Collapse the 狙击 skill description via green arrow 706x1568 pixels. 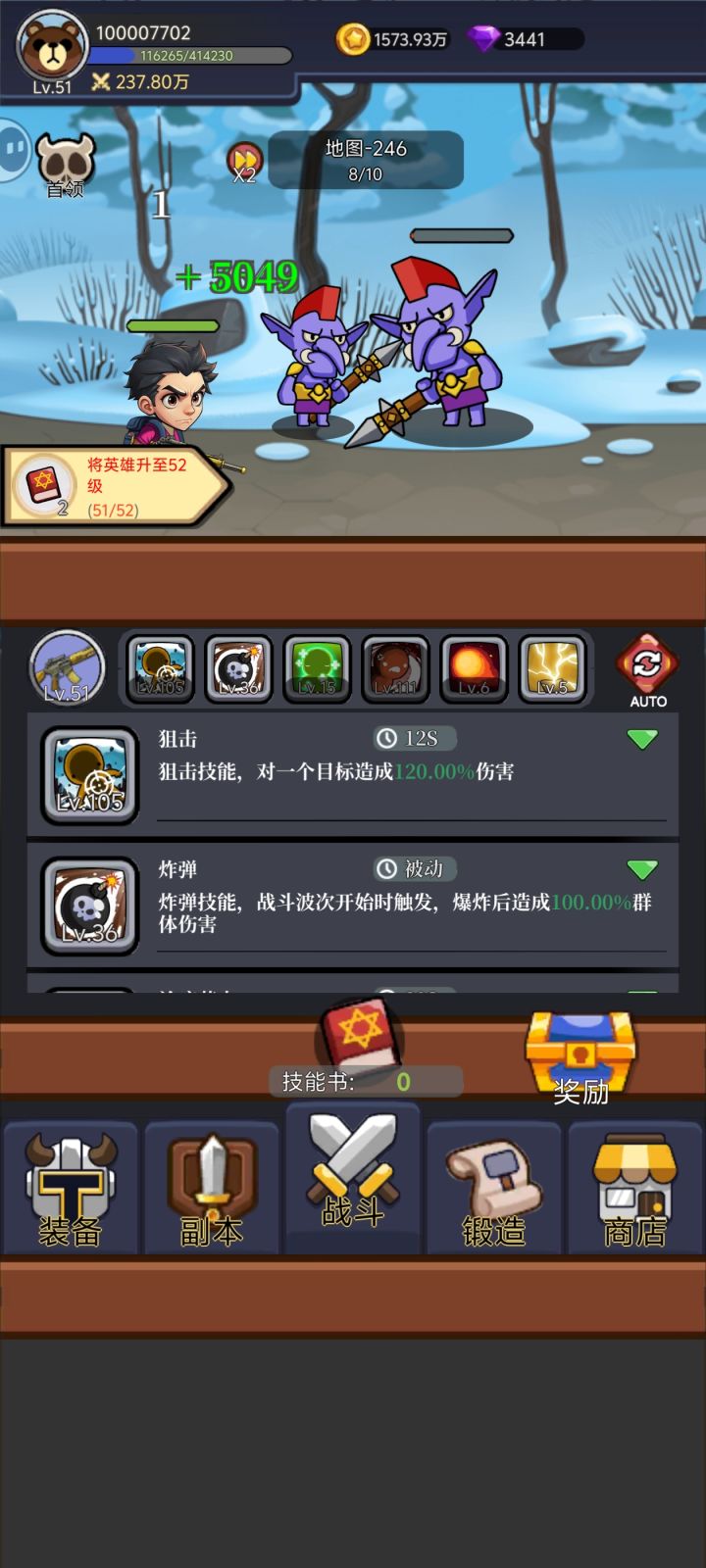(x=642, y=741)
